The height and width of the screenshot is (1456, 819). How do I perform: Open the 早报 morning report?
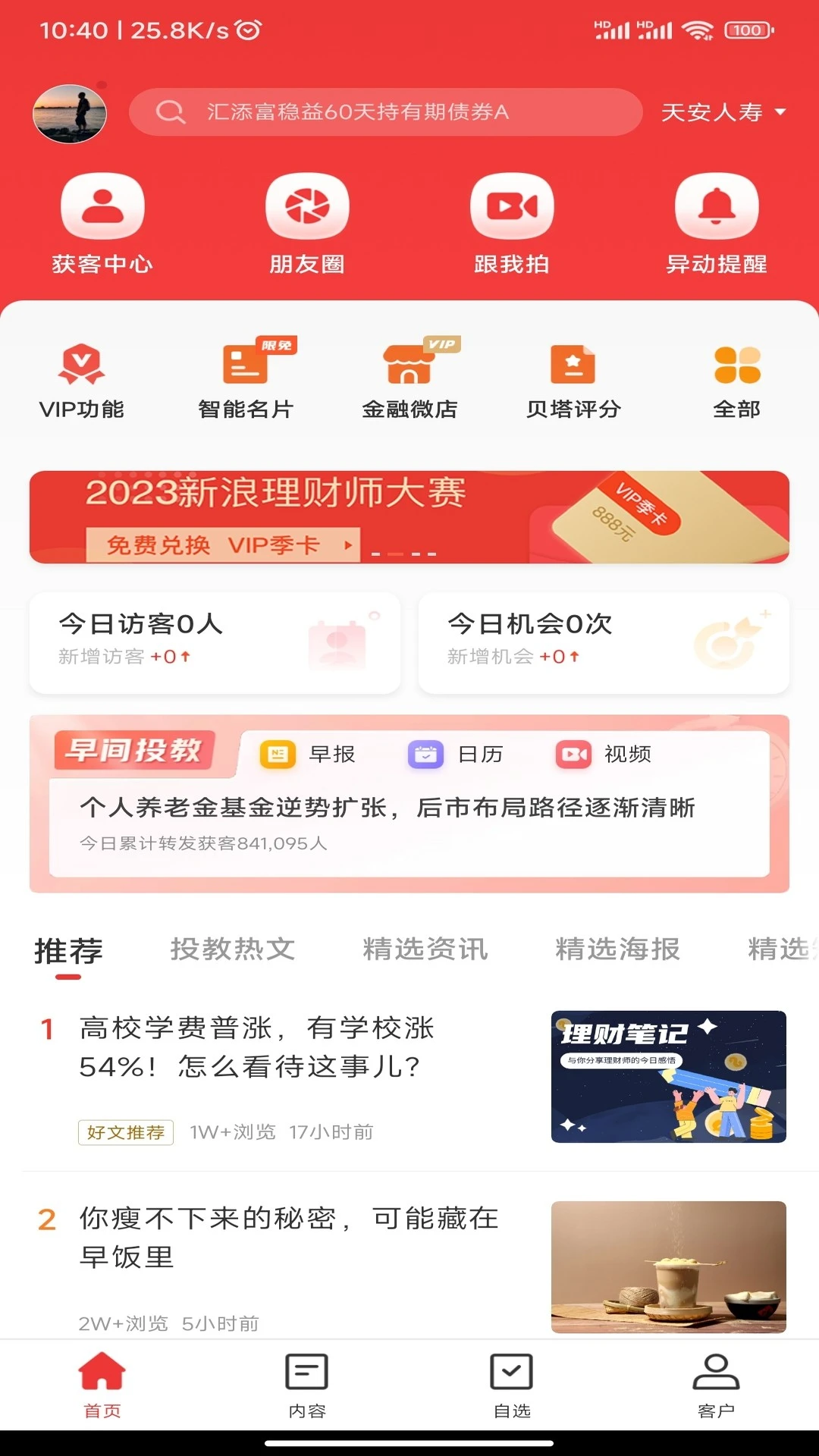pos(311,755)
